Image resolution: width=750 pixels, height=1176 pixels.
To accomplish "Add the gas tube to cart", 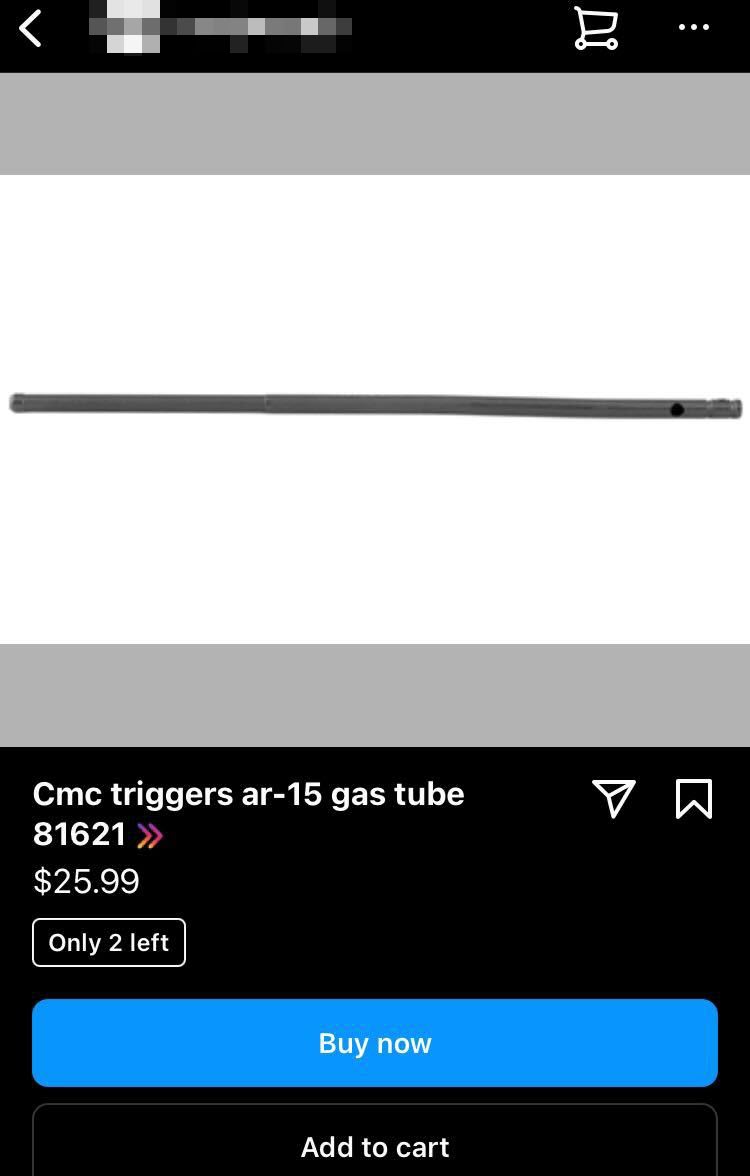I will click(375, 1146).
